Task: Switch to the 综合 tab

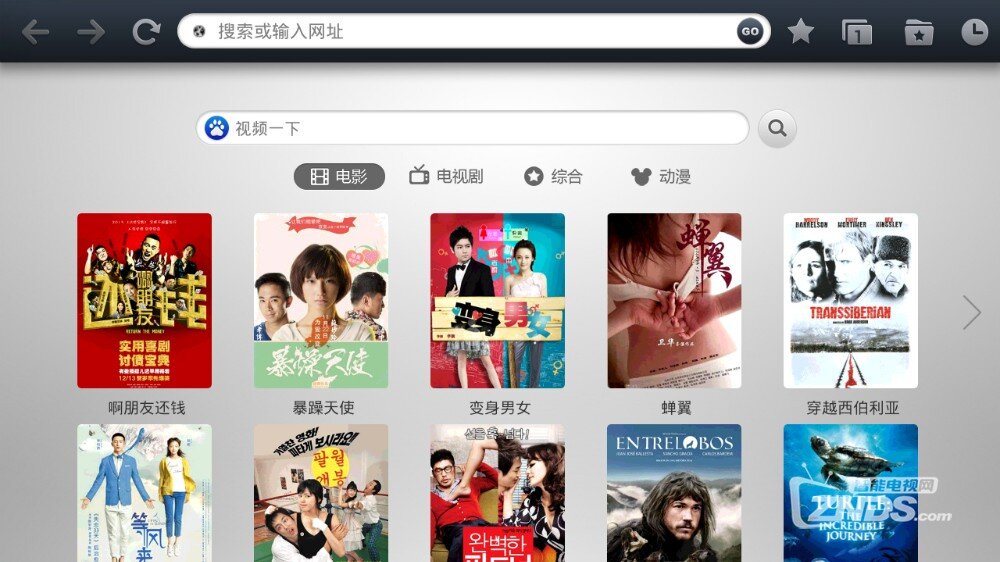Action: (x=553, y=177)
